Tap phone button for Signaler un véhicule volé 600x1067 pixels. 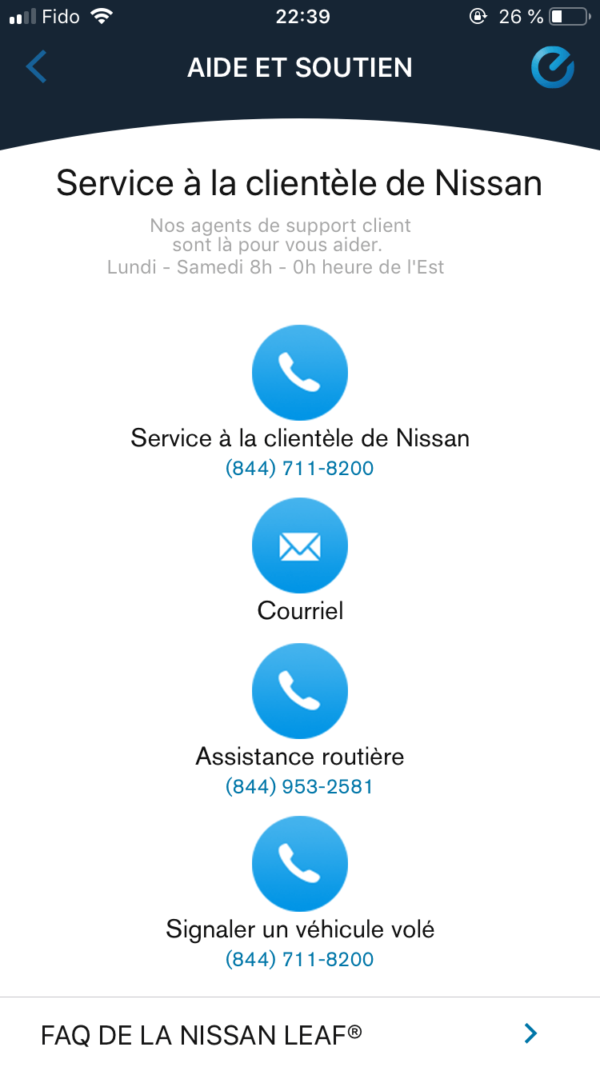click(300, 864)
